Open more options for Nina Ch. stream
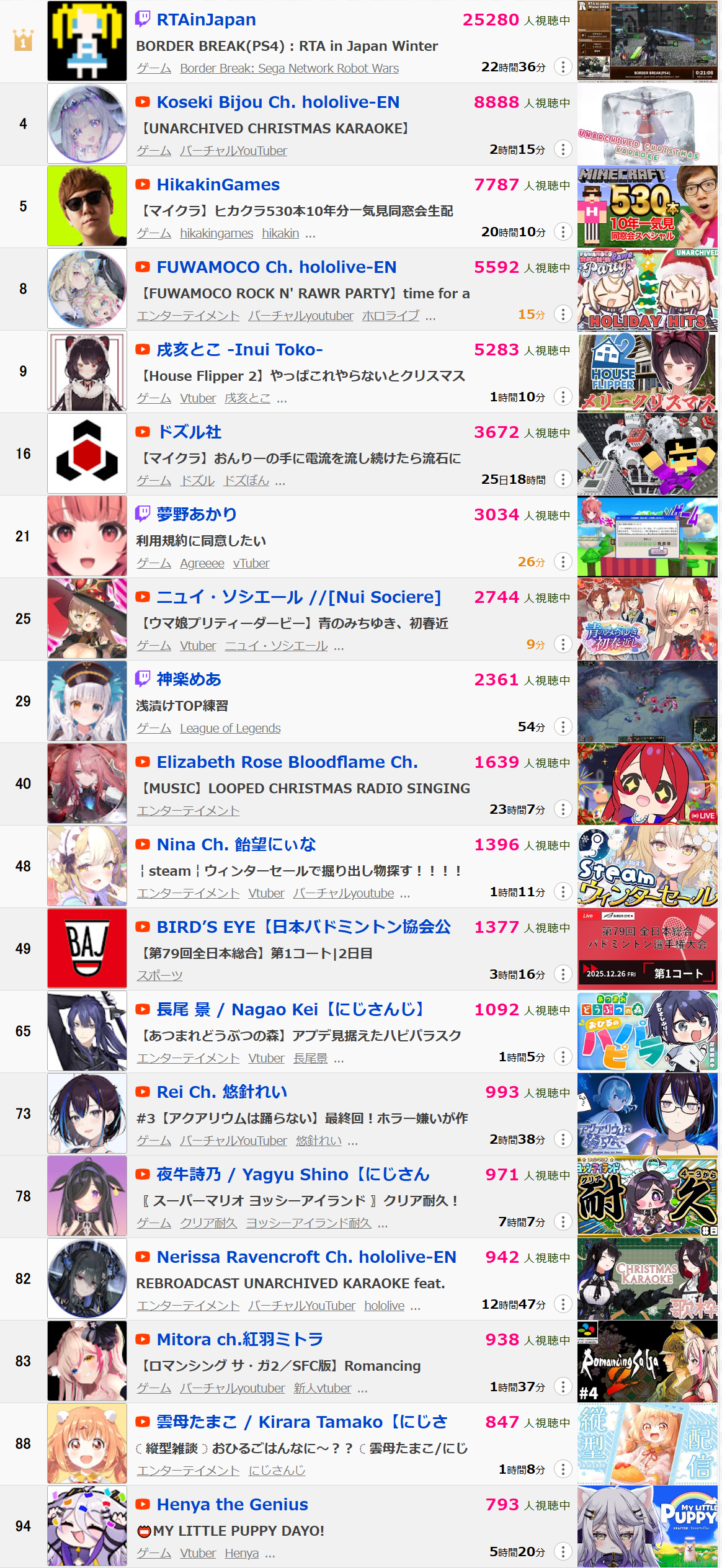Screen dimensions: 722x1568 (x=563, y=892)
